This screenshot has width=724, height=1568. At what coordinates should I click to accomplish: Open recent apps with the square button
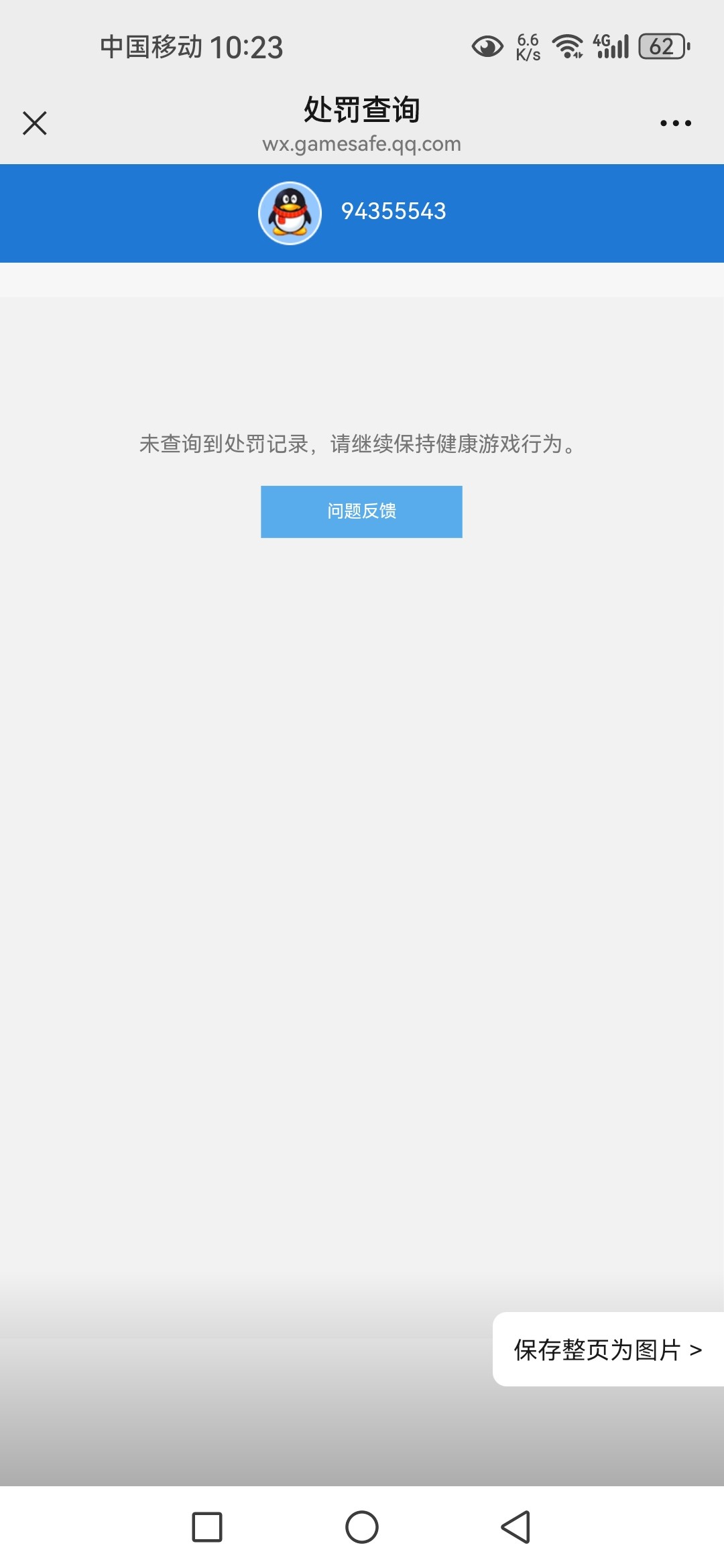click(207, 1527)
